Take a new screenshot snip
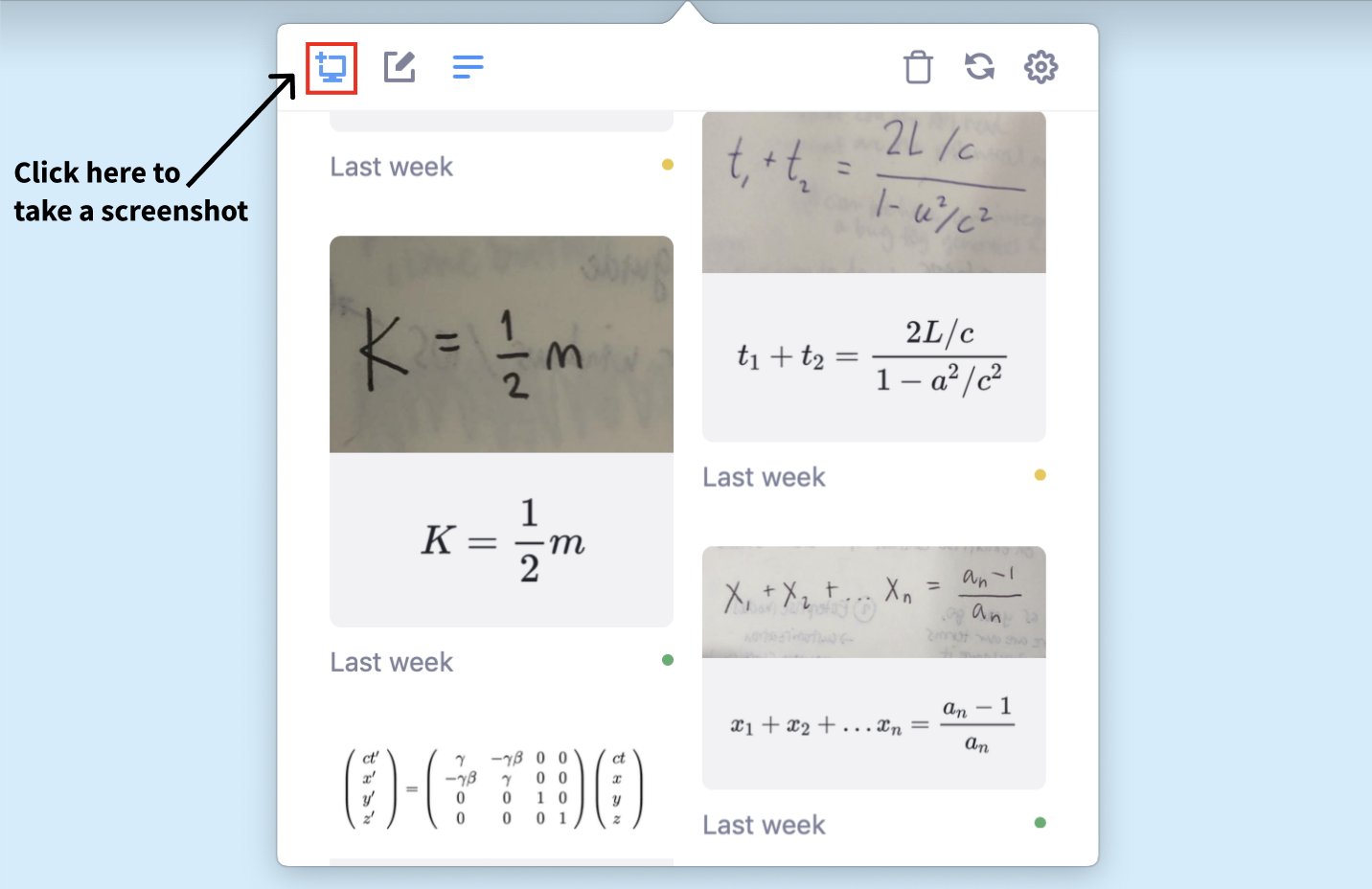1372x889 pixels. tap(332, 68)
